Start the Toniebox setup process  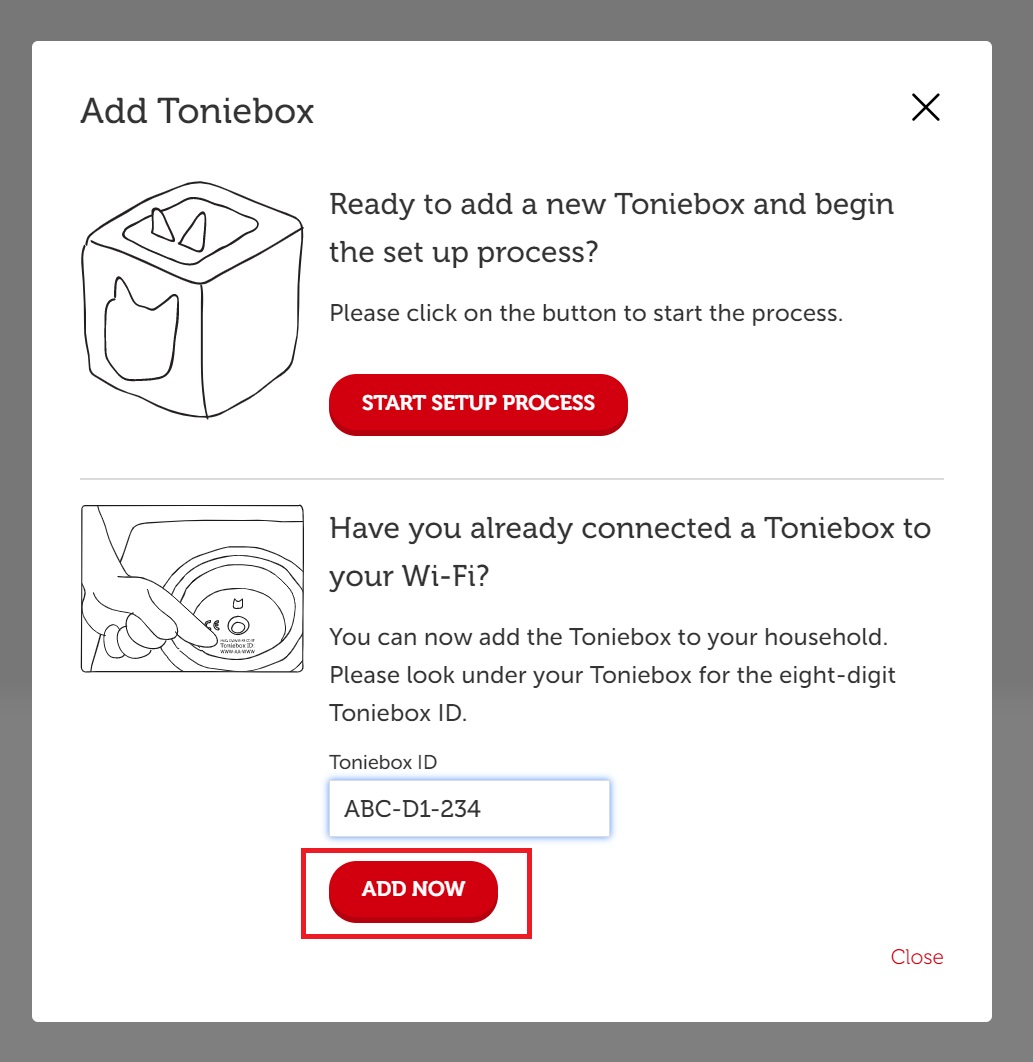[x=478, y=404]
